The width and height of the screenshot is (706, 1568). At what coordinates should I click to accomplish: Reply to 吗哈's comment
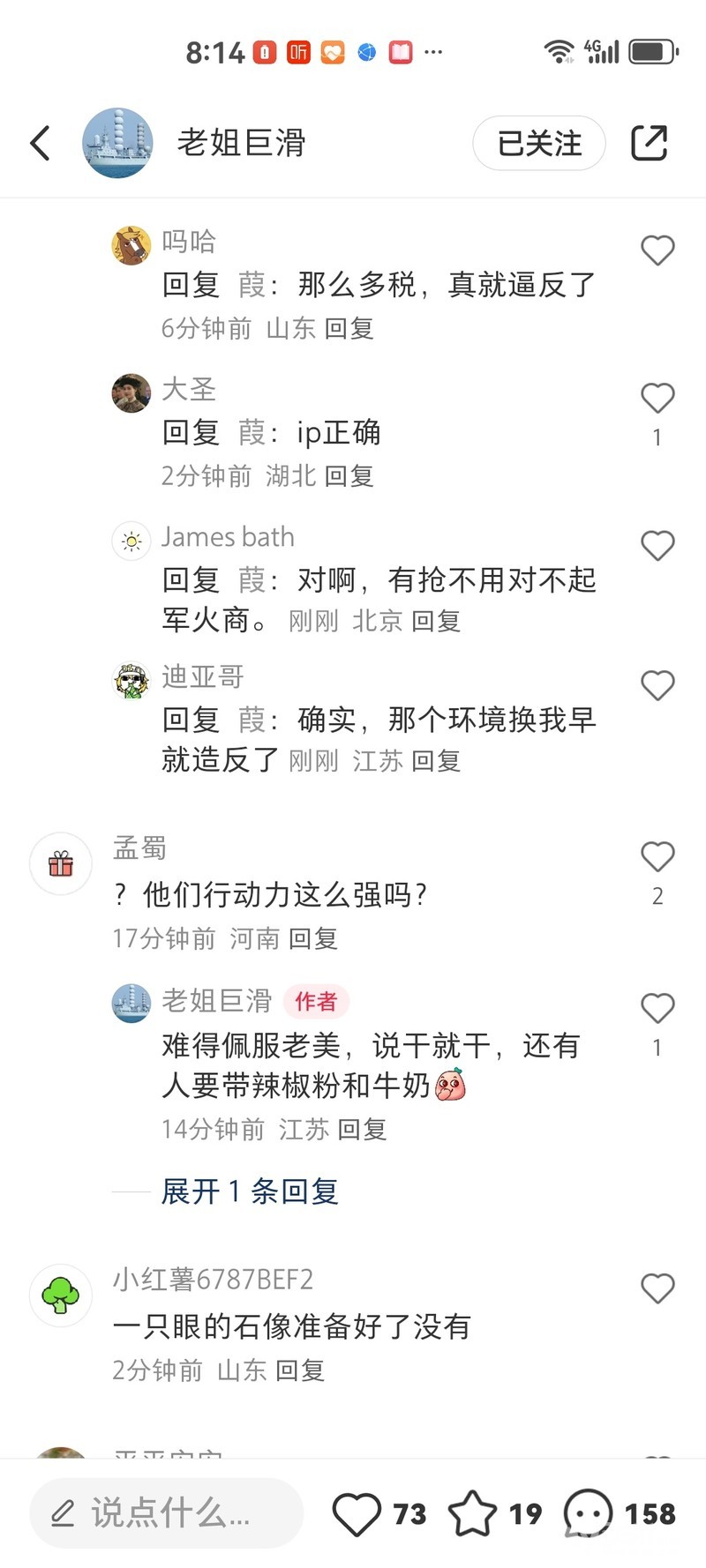[349, 329]
